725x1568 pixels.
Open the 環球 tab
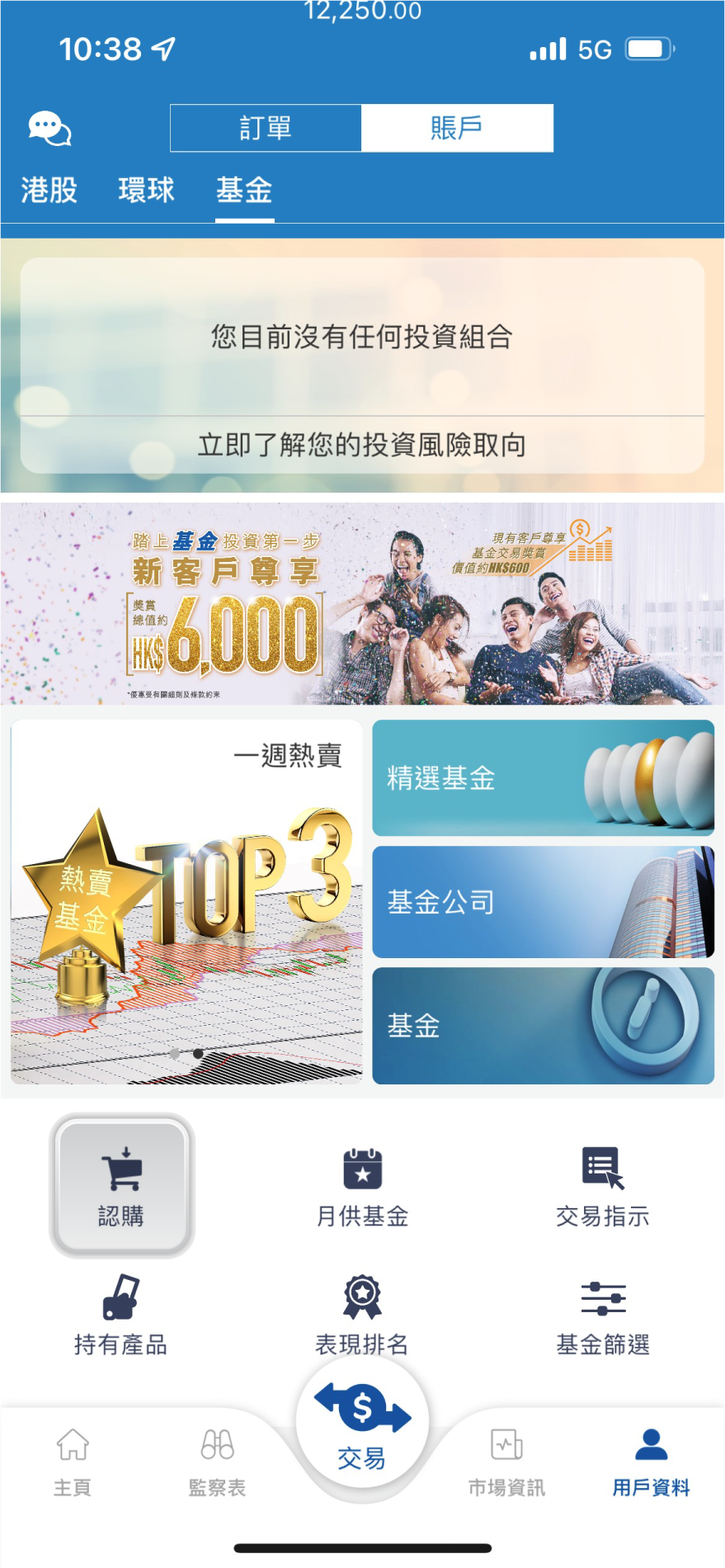pyautogui.click(x=146, y=191)
